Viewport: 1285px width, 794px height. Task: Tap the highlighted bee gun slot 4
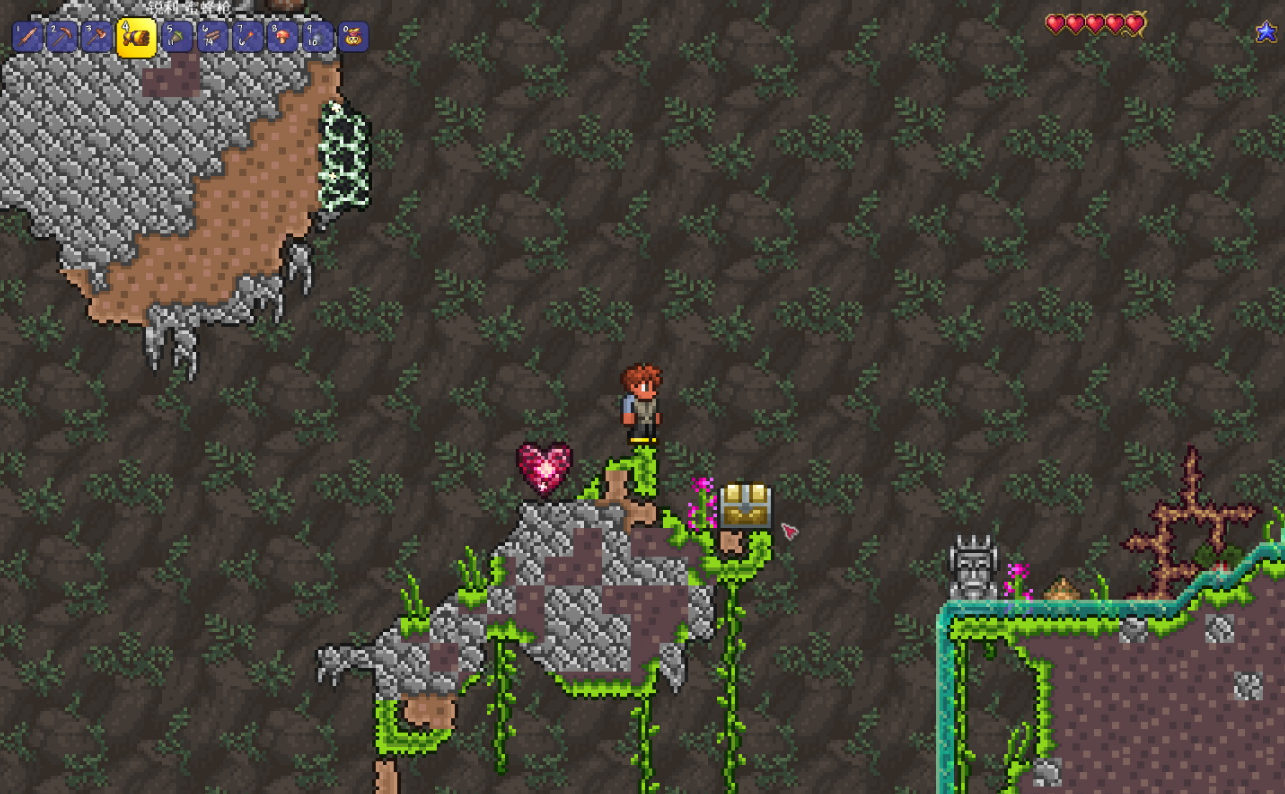coord(136,38)
